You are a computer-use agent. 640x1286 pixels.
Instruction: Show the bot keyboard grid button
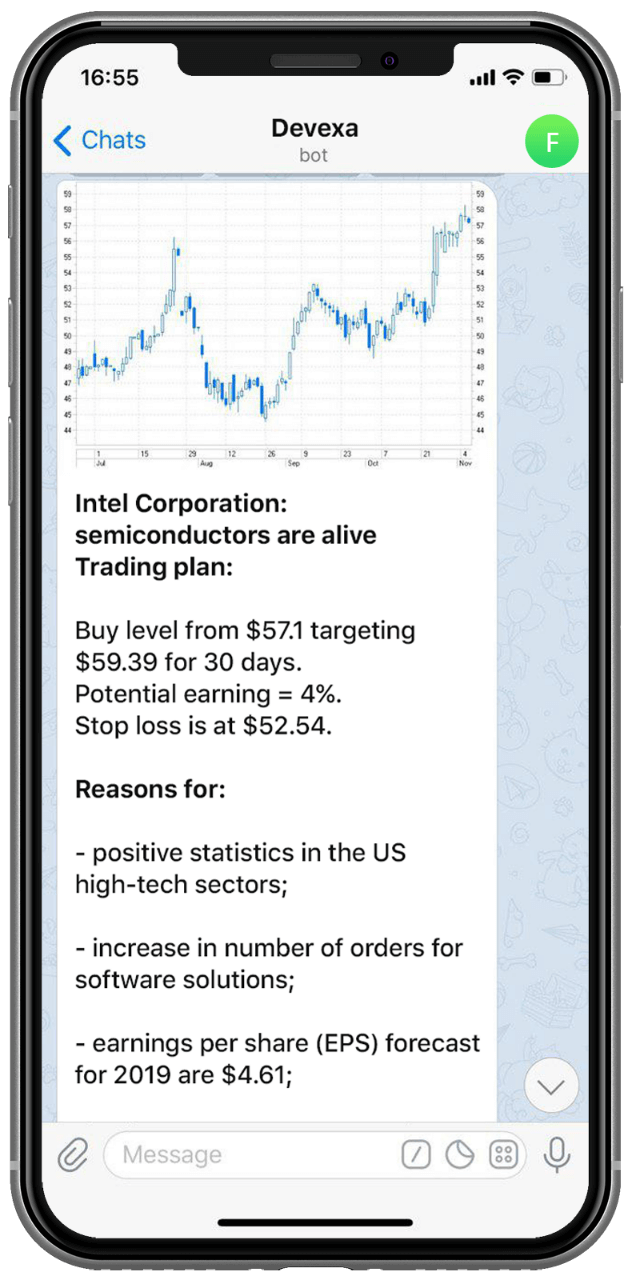(503, 1156)
